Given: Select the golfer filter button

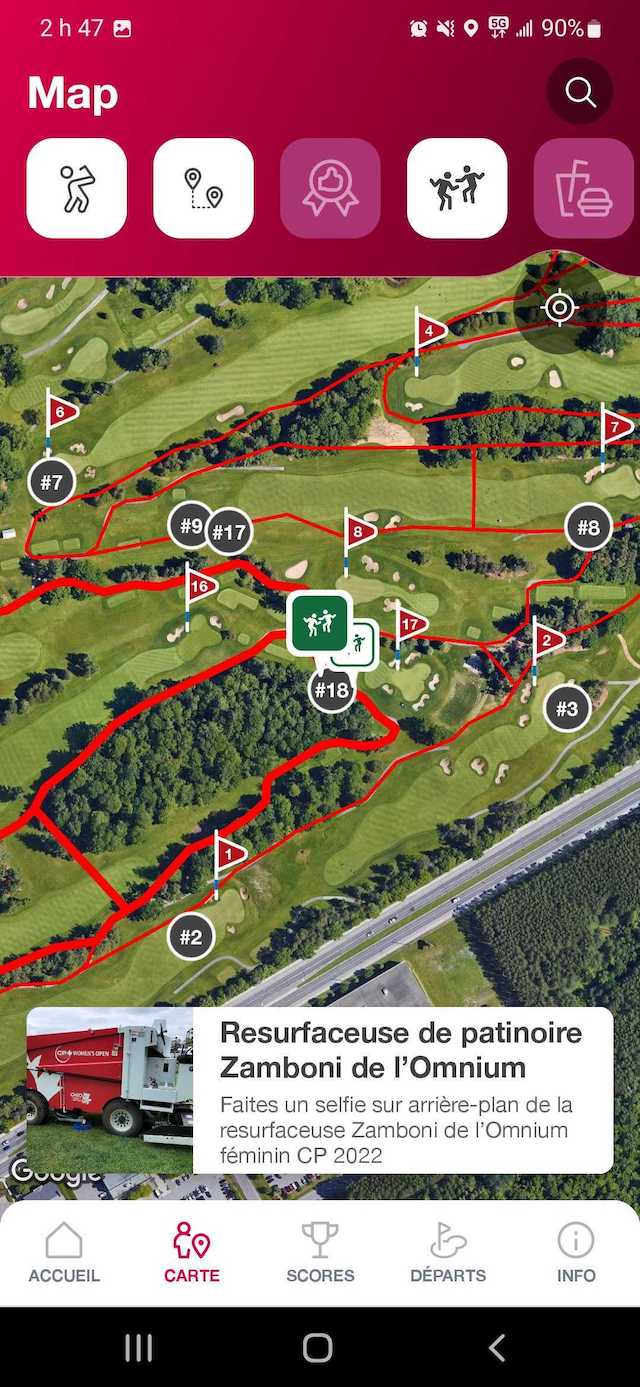Looking at the screenshot, I should (77, 188).
